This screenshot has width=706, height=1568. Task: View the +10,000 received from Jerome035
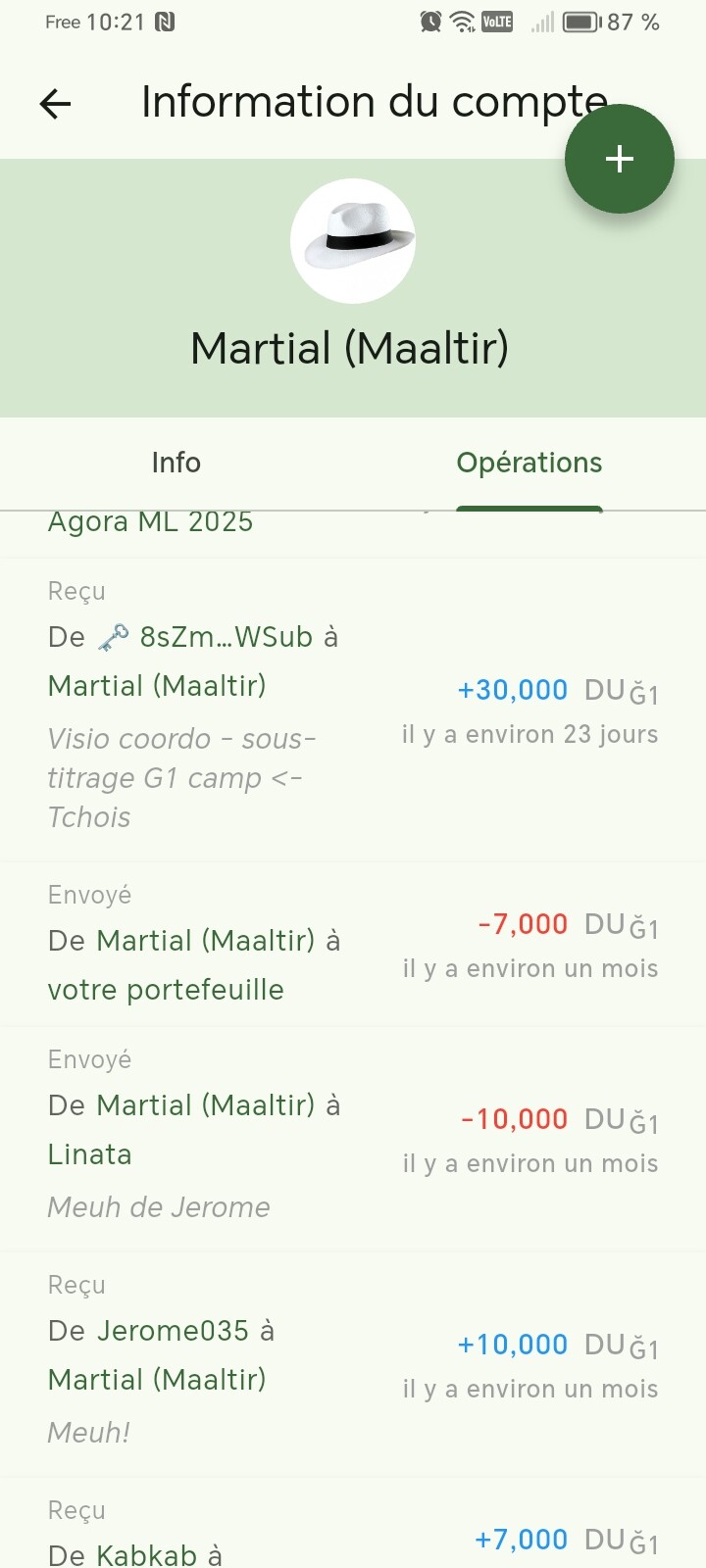coord(353,1365)
